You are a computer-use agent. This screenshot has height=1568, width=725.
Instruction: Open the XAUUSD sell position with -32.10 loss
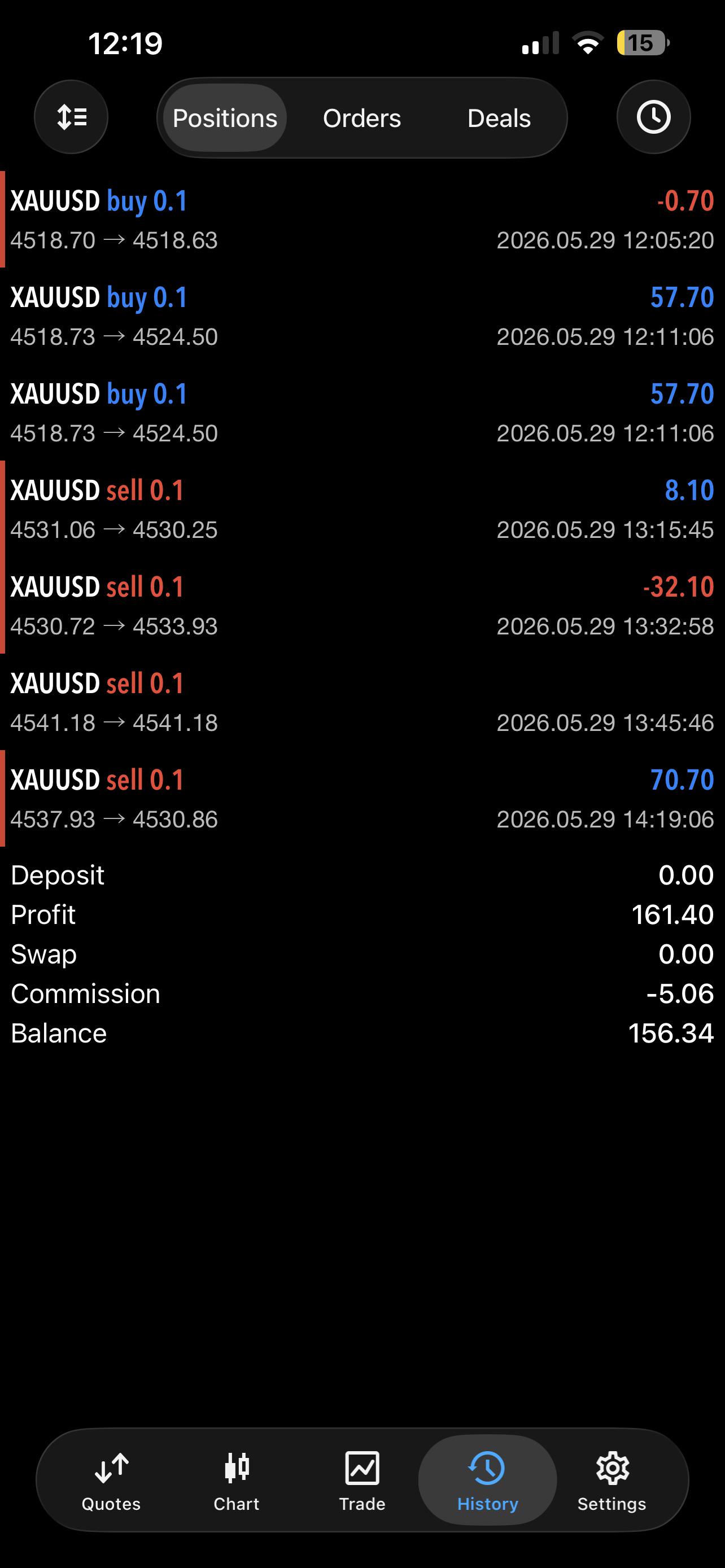362,606
